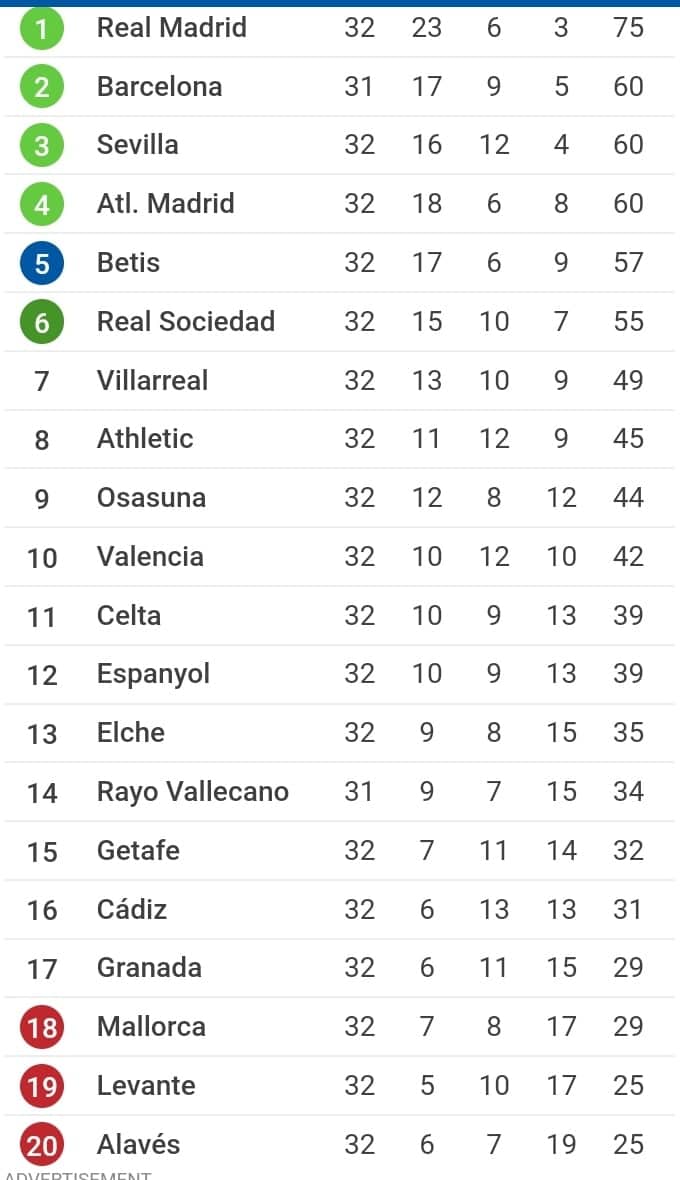The height and width of the screenshot is (1180, 680).
Task: Open Mallorca's team row
Action: (339, 1026)
